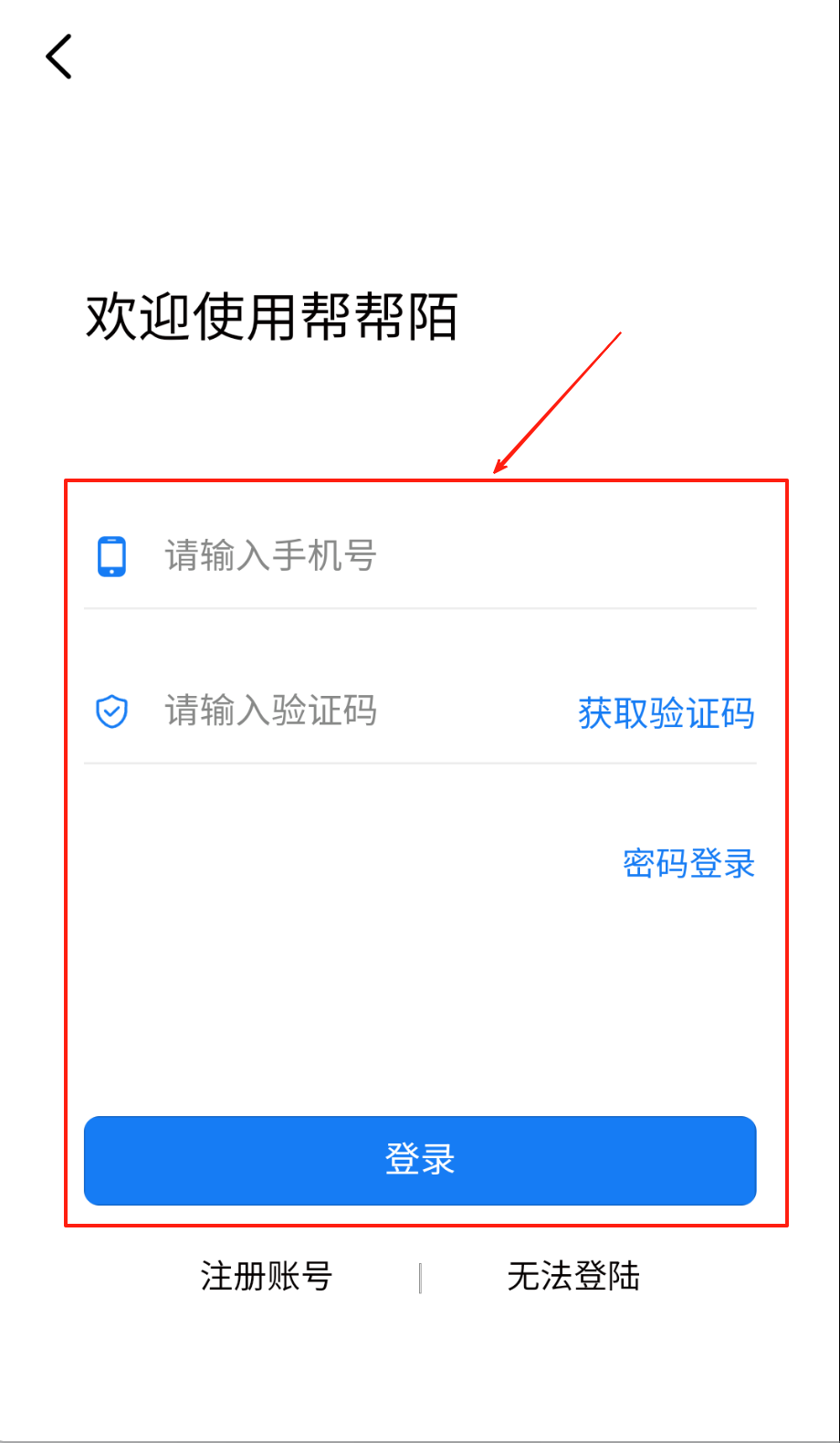Open 无法登陆 login help

pos(573,1276)
